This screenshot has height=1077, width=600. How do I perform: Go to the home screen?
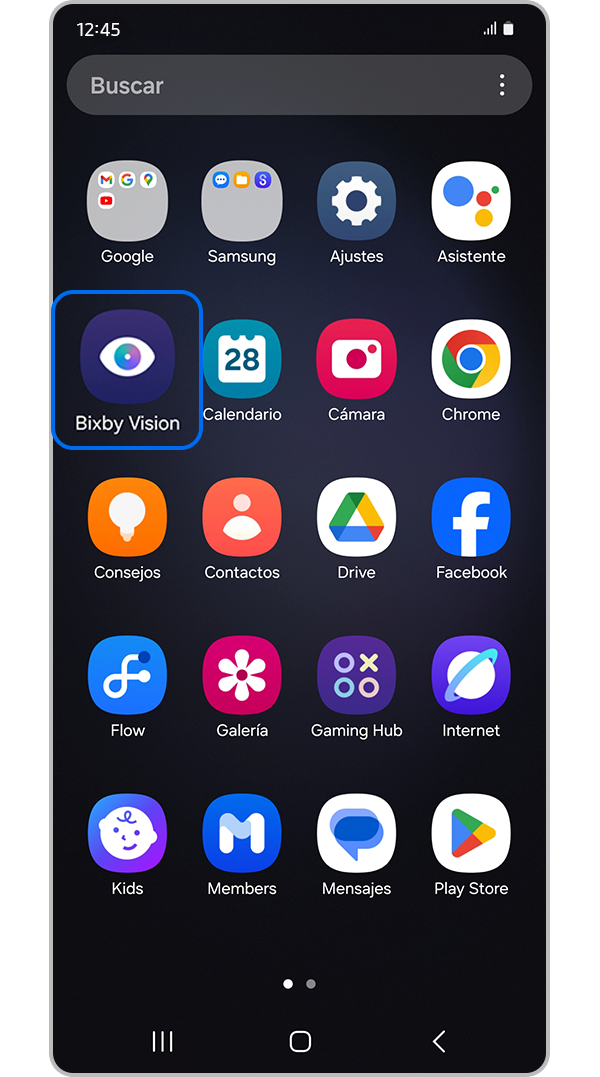click(300, 1041)
